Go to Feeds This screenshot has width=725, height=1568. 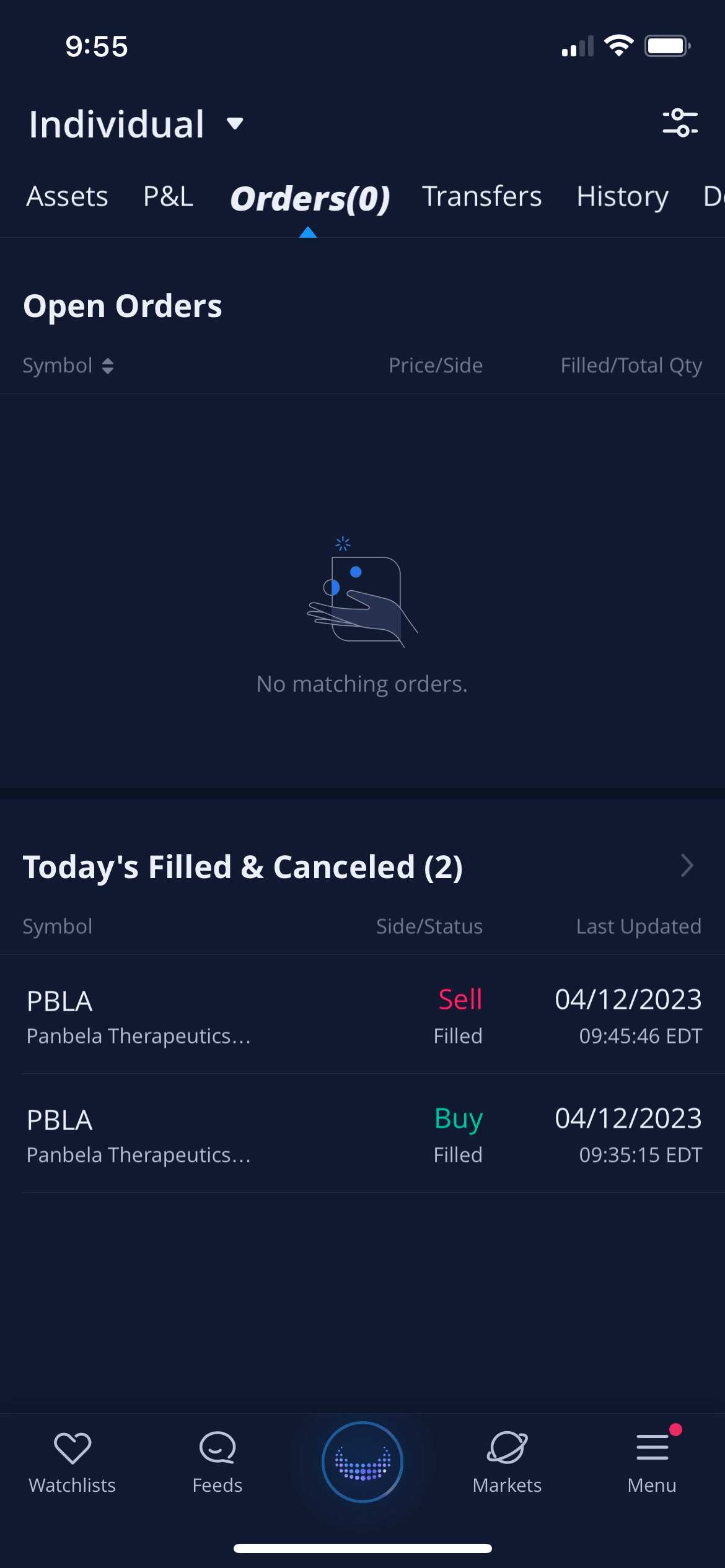[217, 1463]
